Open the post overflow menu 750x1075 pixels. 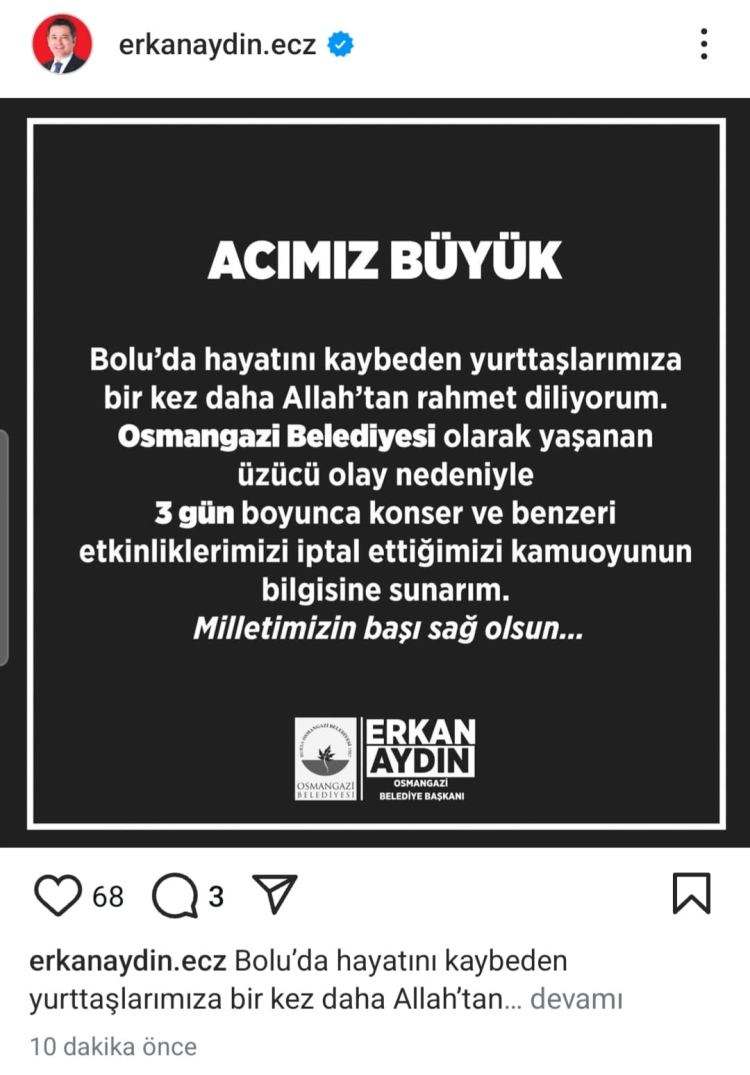(x=704, y=45)
